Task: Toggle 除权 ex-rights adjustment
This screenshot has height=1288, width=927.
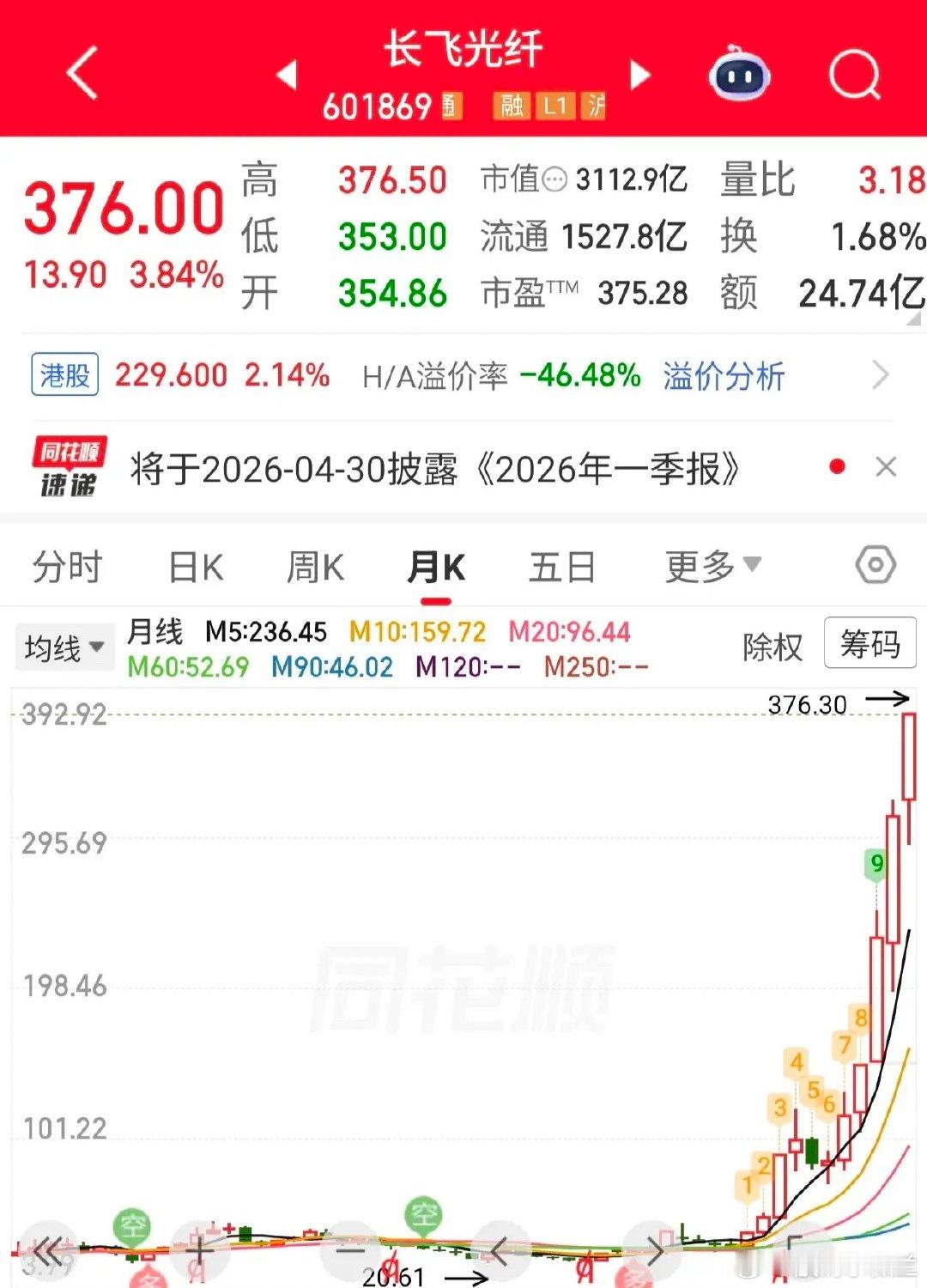Action: [772, 647]
